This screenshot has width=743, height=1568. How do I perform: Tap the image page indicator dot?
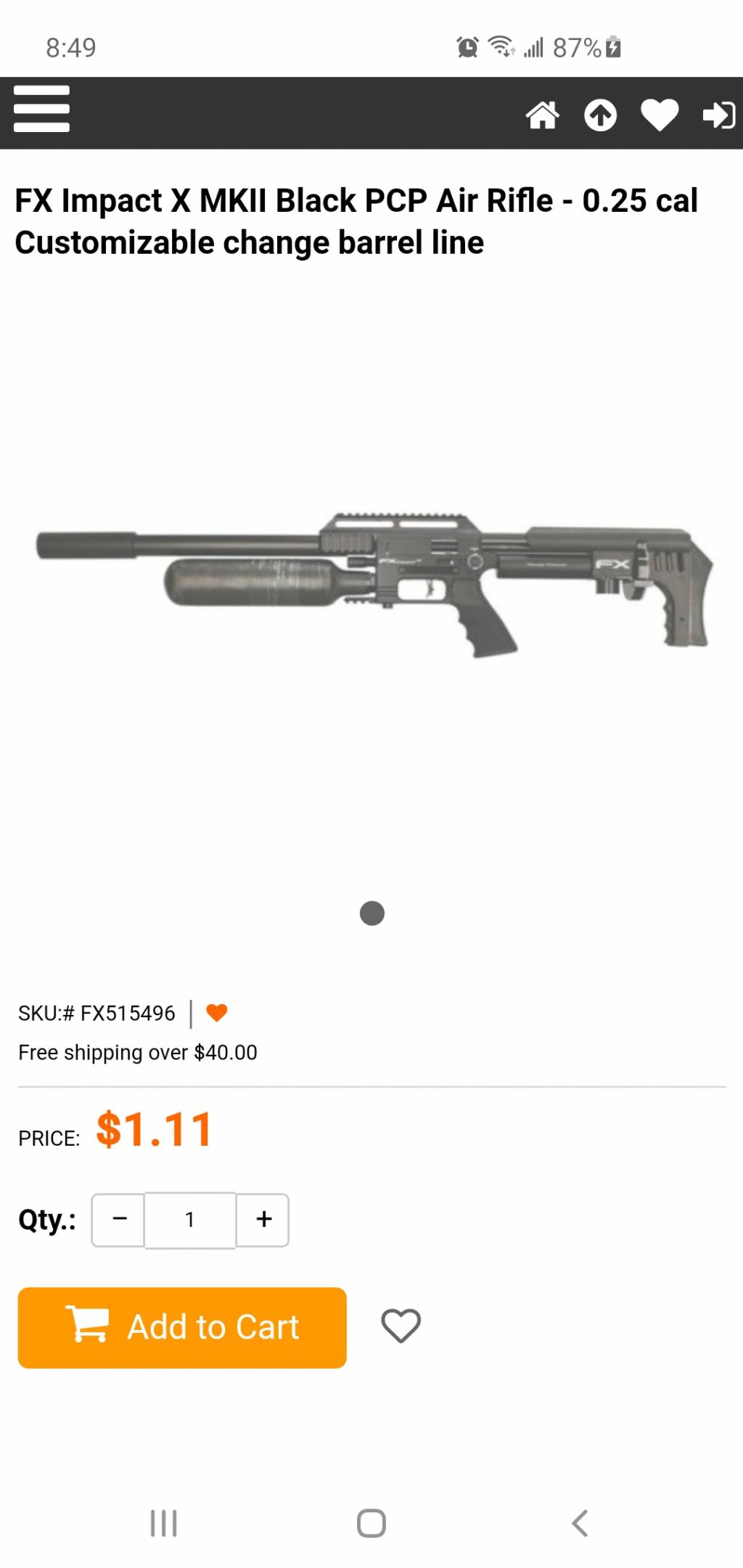pos(372,913)
